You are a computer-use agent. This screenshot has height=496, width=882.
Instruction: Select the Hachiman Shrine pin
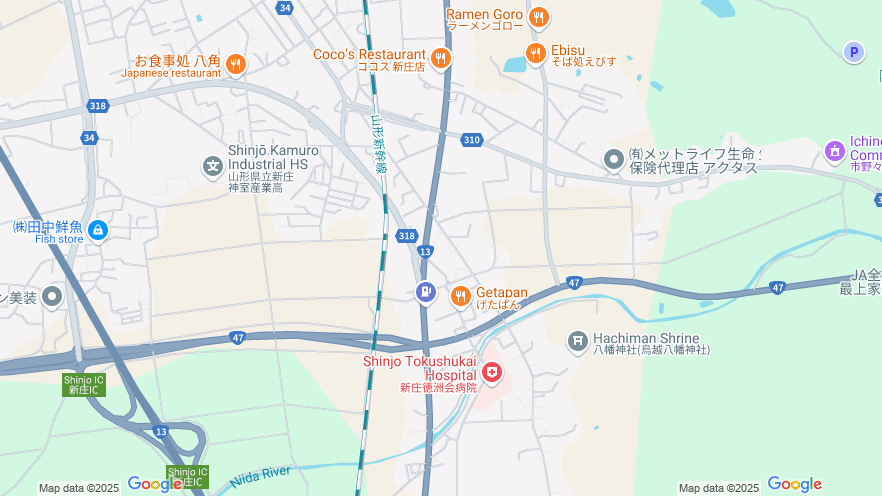coord(578,342)
